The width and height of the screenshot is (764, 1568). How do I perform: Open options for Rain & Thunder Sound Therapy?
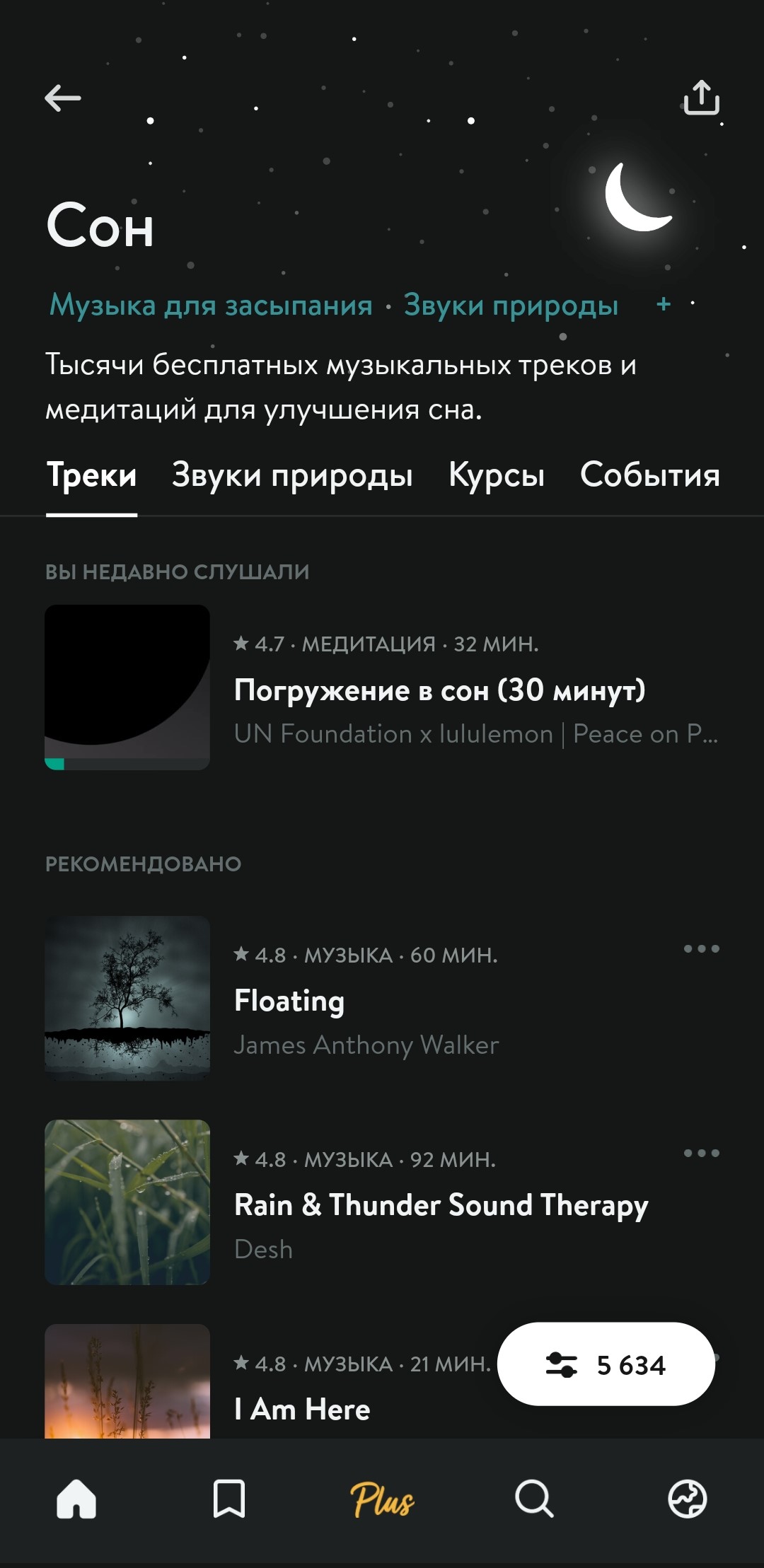tap(701, 1154)
